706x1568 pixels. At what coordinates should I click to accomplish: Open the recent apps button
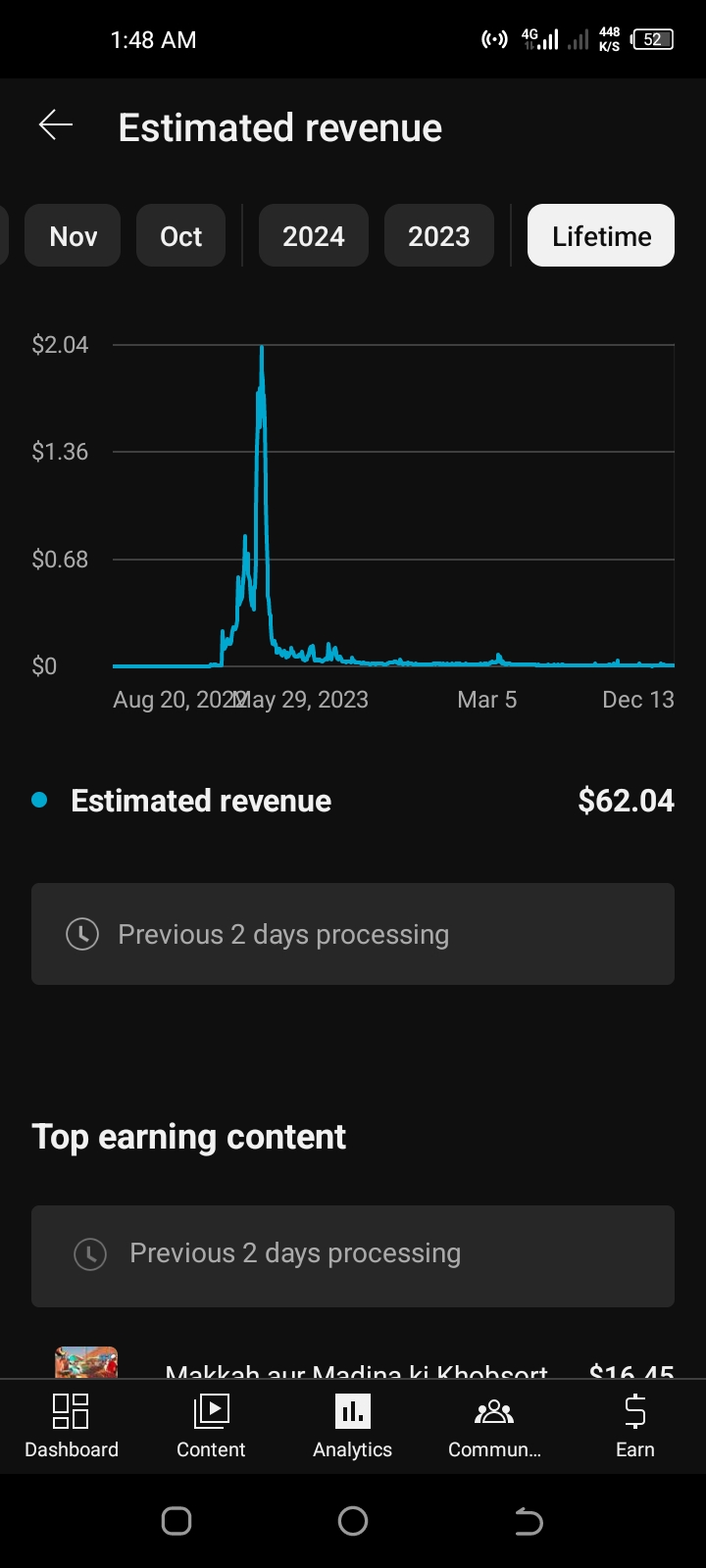pos(176,1521)
